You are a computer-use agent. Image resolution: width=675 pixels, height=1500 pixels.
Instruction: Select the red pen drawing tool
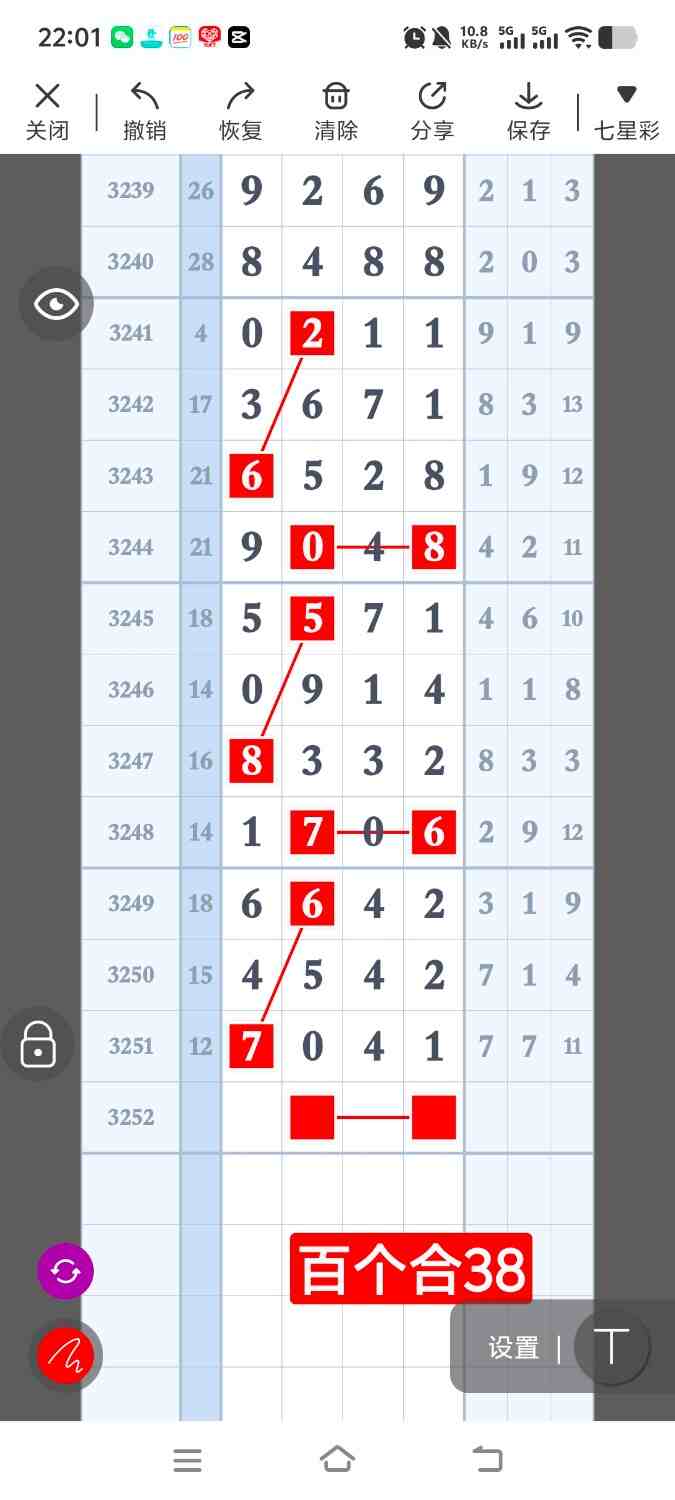65,1356
